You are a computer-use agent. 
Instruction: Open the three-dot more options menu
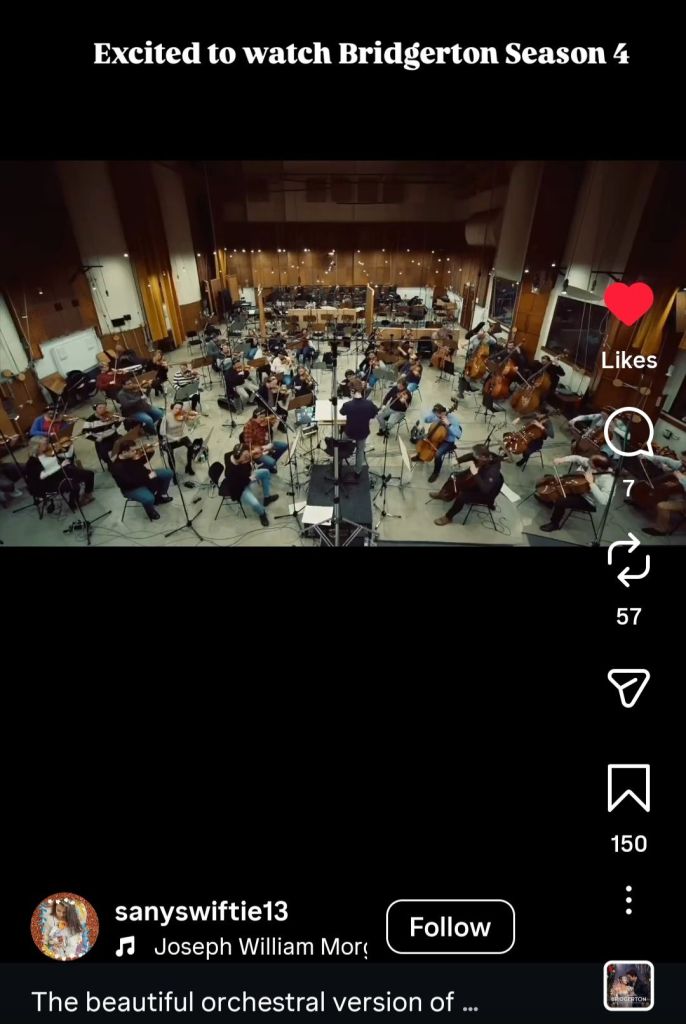click(x=629, y=900)
